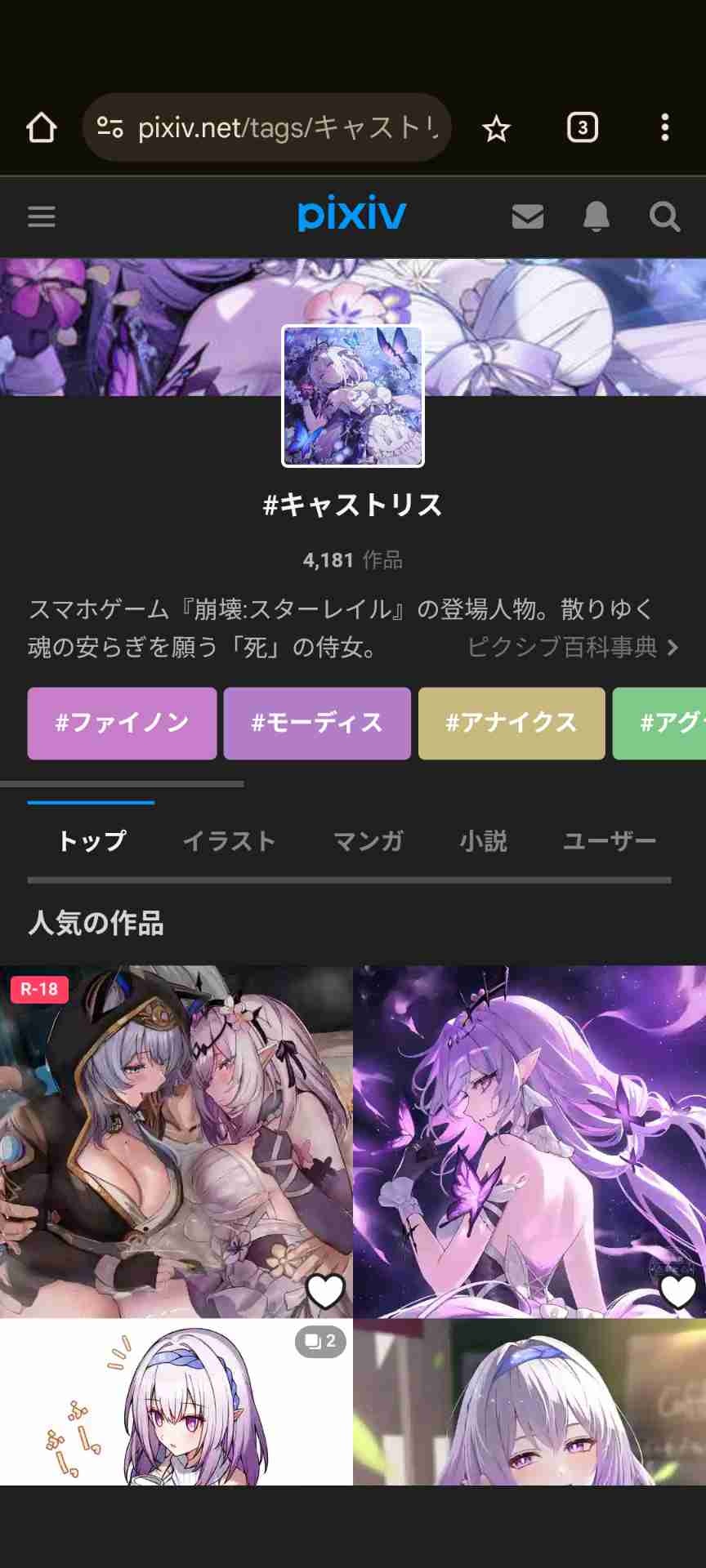
Task: Open the browser overflow menu
Action: (x=664, y=128)
